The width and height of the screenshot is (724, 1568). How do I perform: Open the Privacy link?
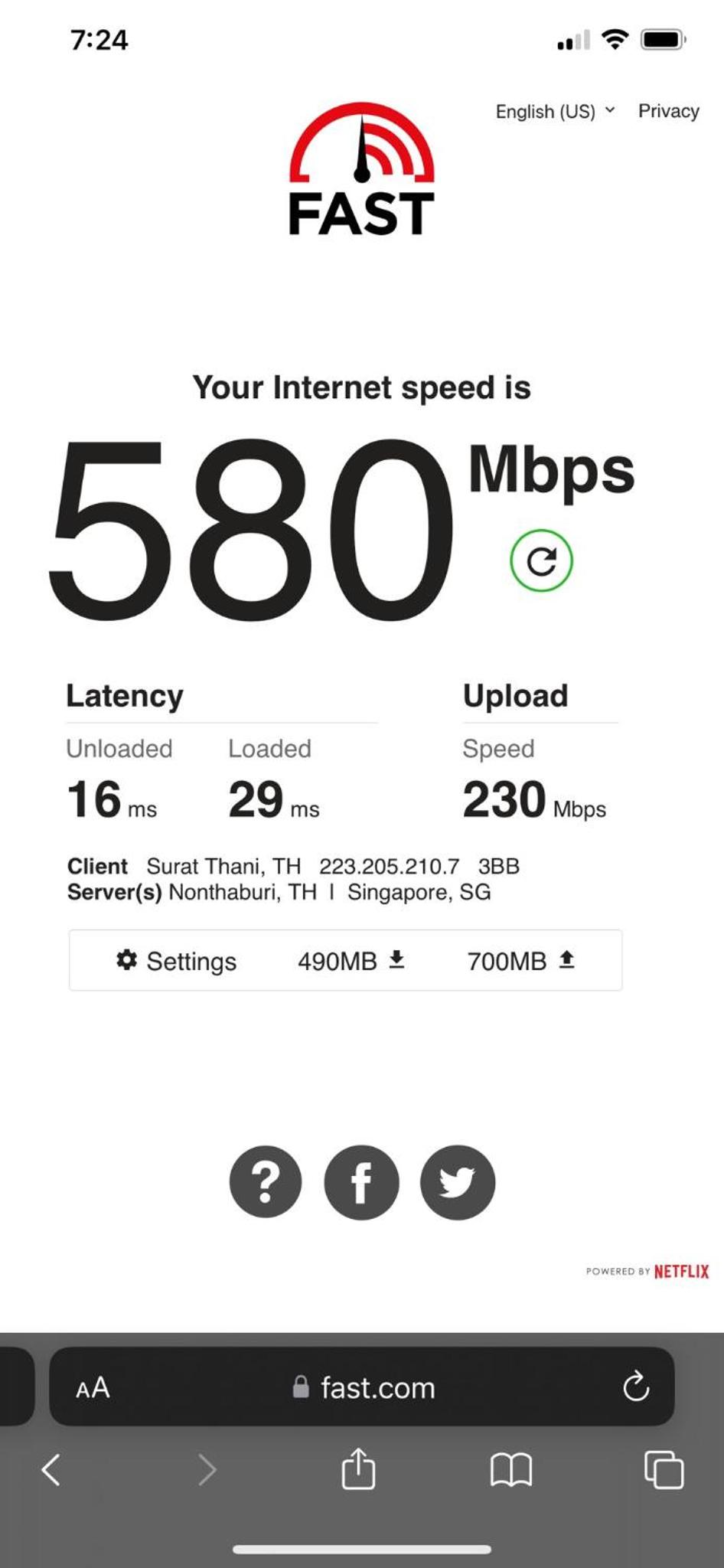point(668,111)
